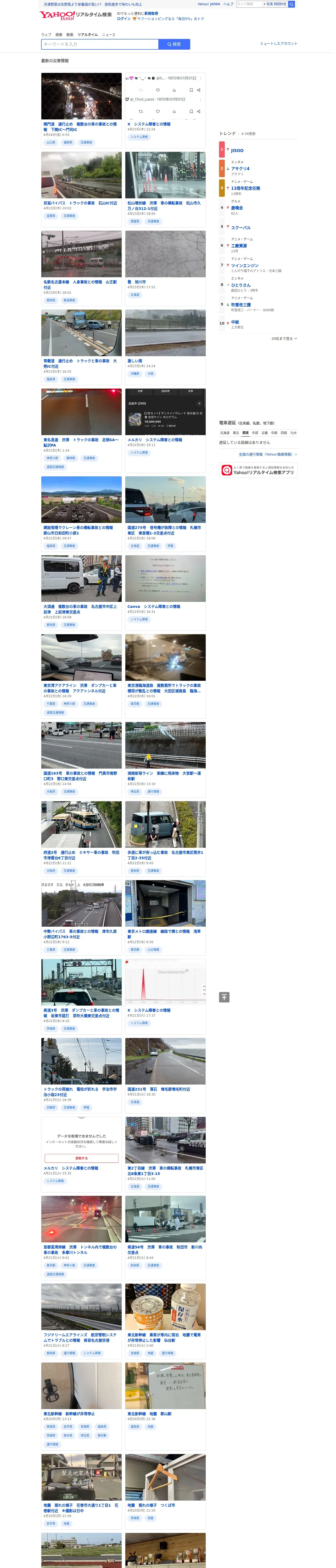
Task: Switch to the ニュース tab
Action: (109, 35)
